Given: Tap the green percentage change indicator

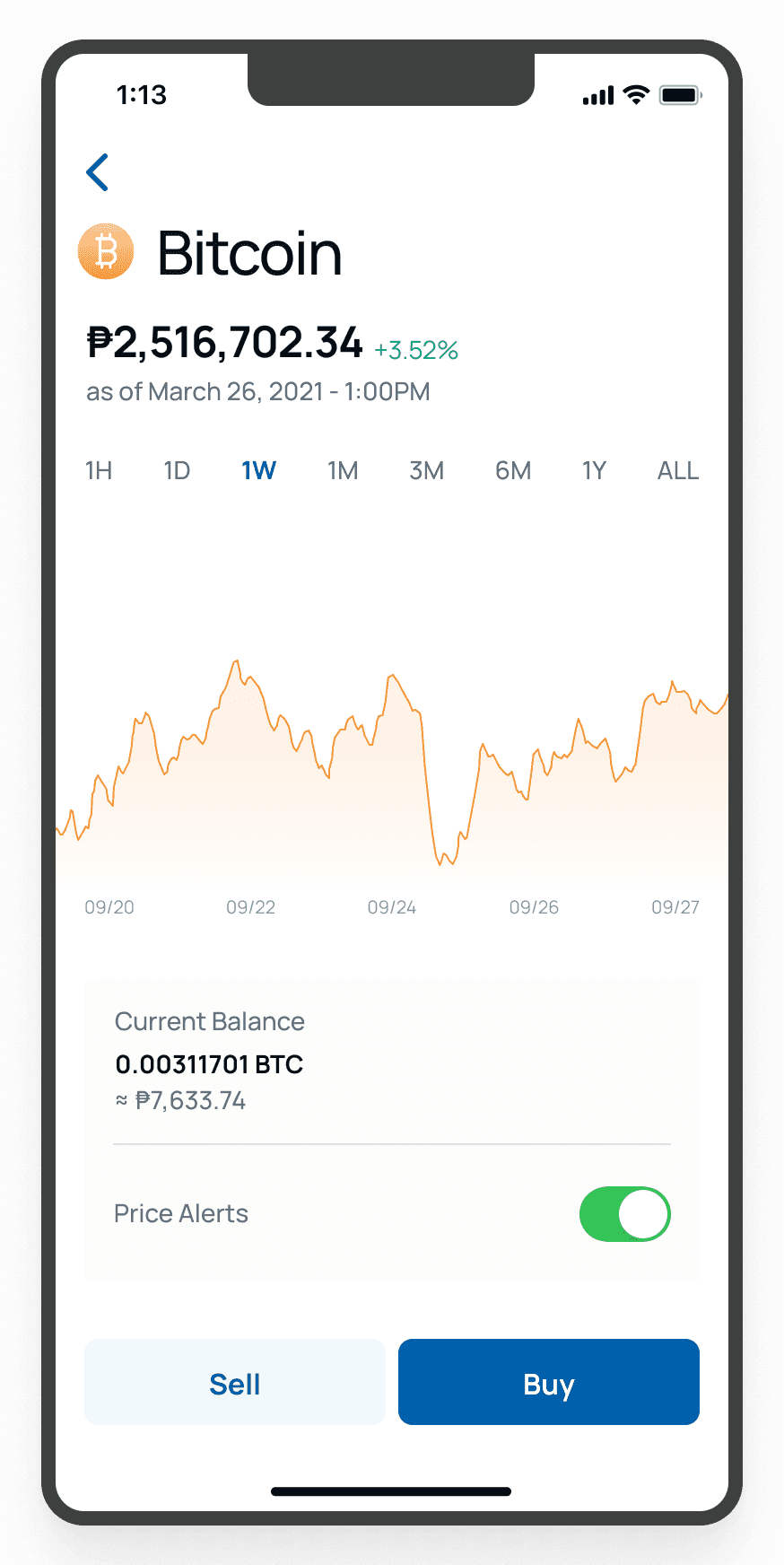Looking at the screenshot, I should [416, 350].
